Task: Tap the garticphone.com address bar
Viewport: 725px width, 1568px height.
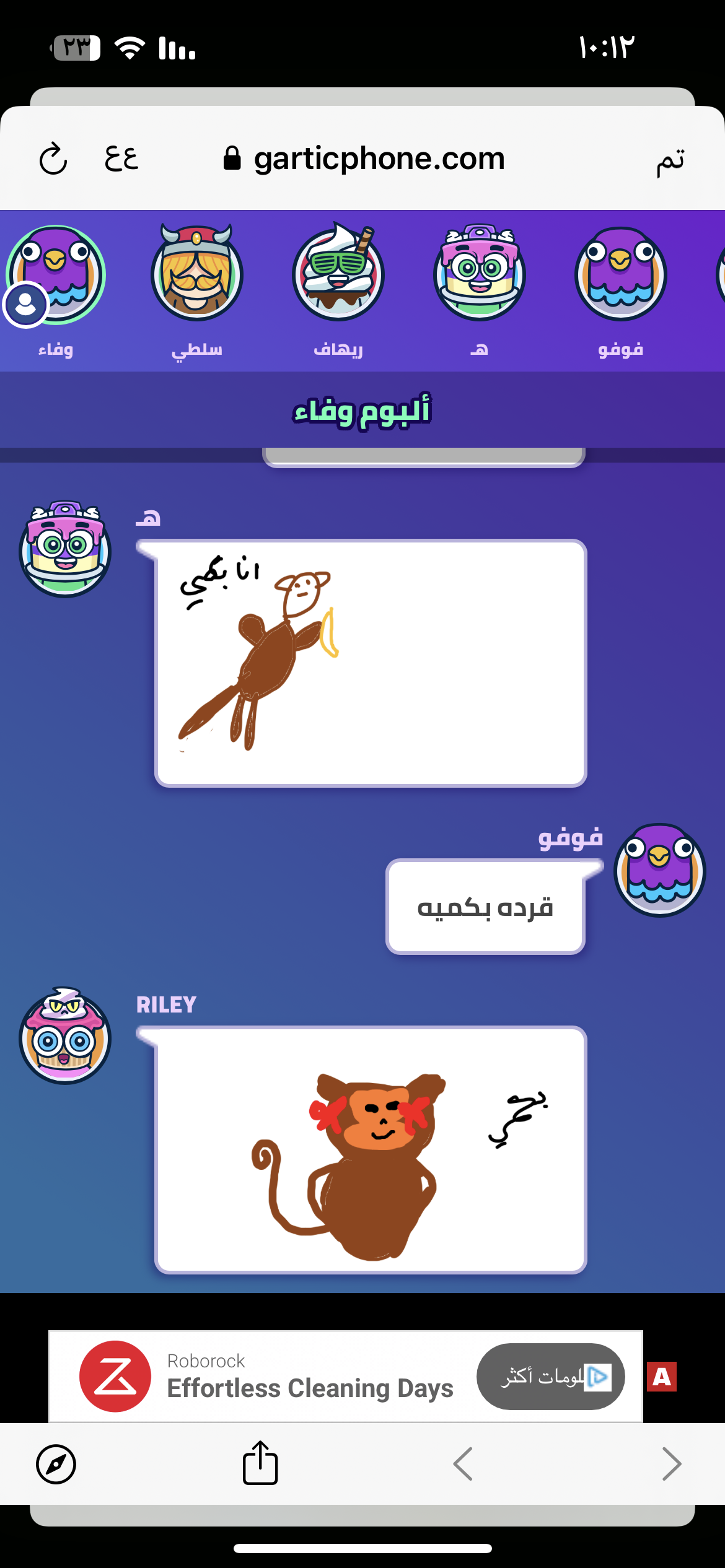Action: pos(364,159)
